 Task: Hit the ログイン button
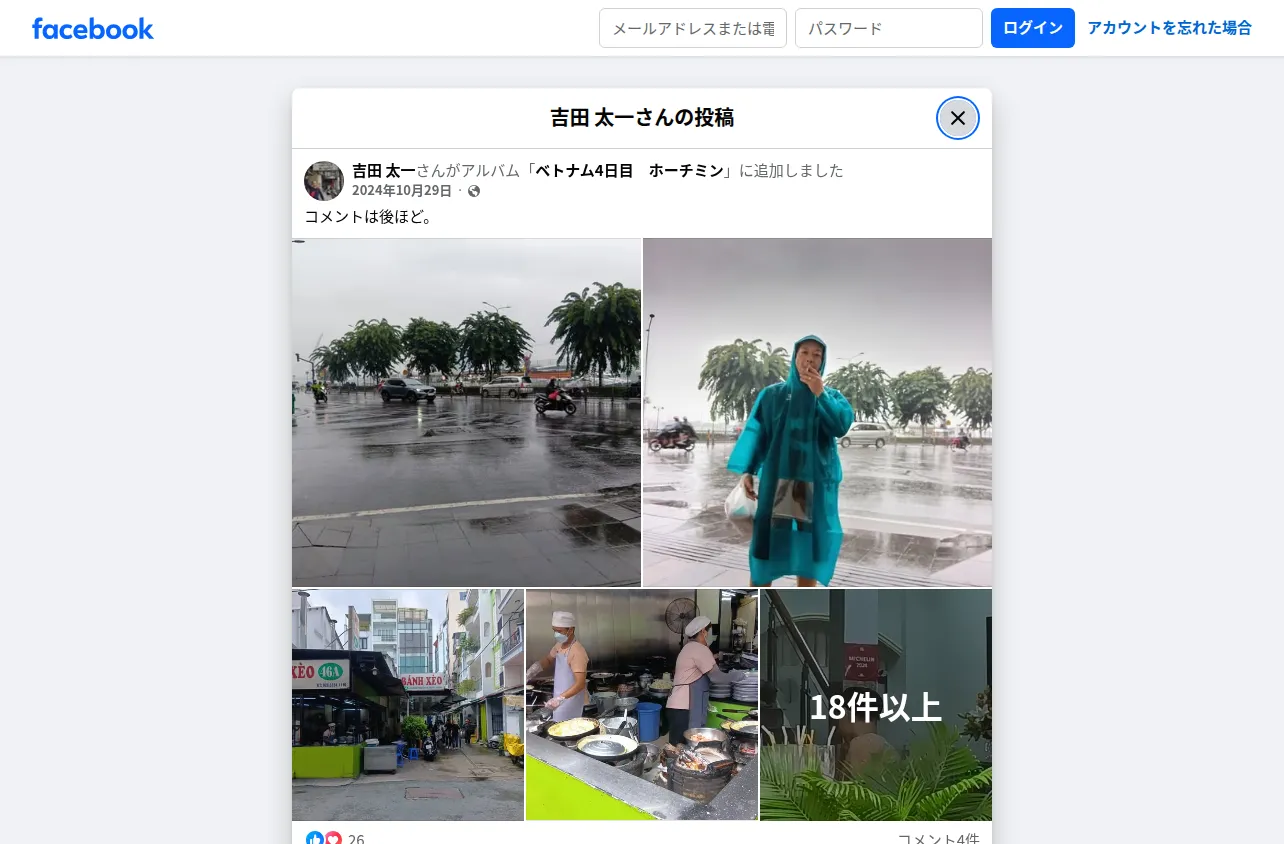coord(1032,28)
